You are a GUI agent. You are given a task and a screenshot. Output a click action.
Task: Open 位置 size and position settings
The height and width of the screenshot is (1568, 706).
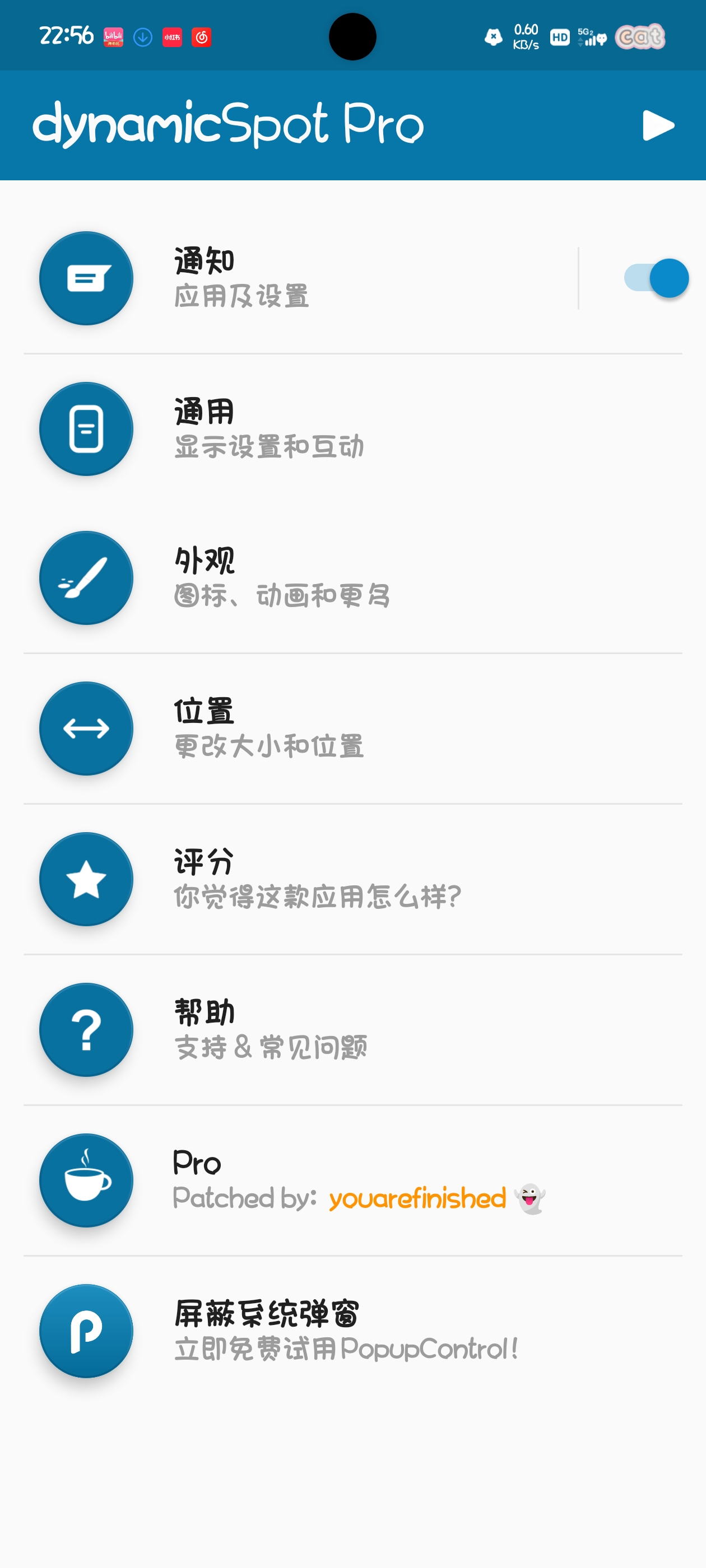pyautogui.click(x=352, y=728)
